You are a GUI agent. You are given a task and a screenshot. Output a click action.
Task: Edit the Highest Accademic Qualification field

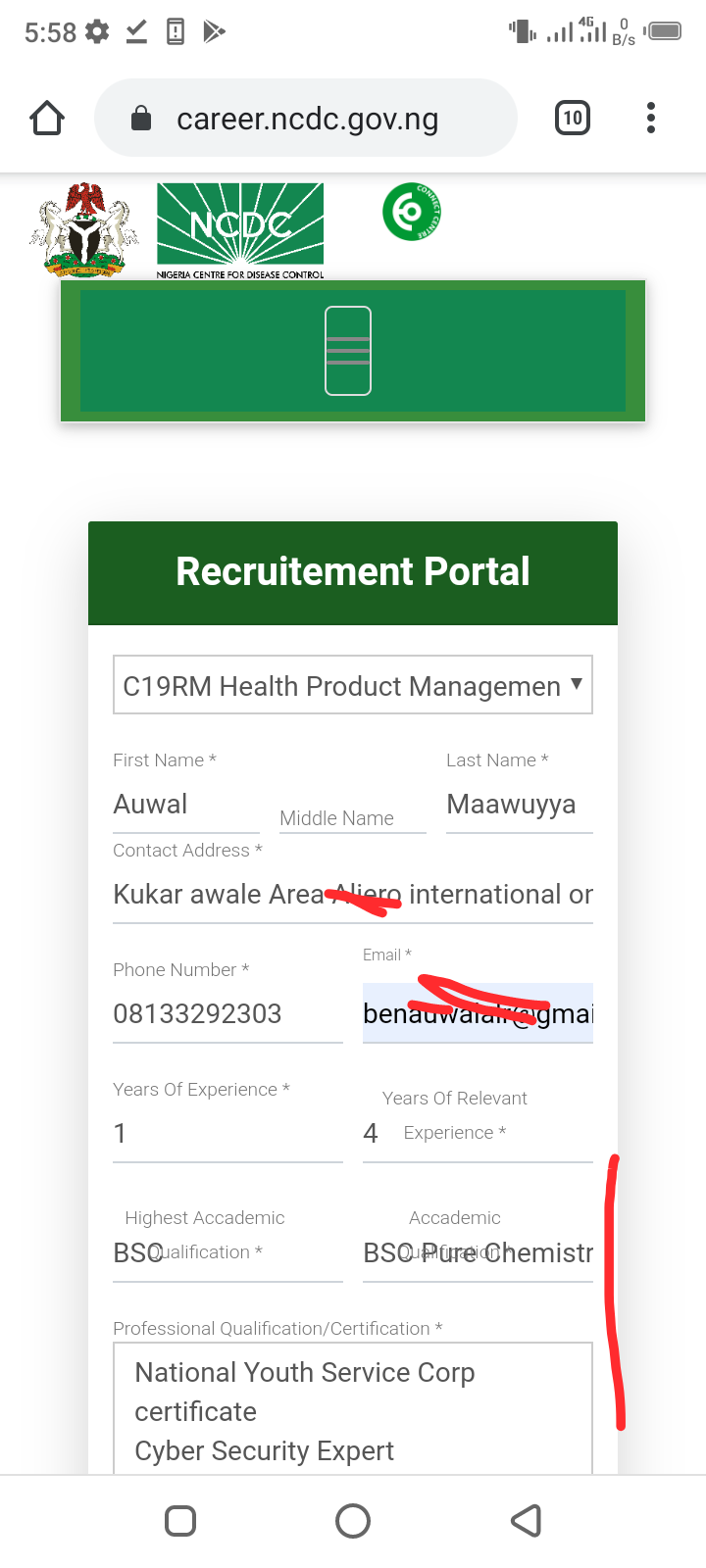227,1253
